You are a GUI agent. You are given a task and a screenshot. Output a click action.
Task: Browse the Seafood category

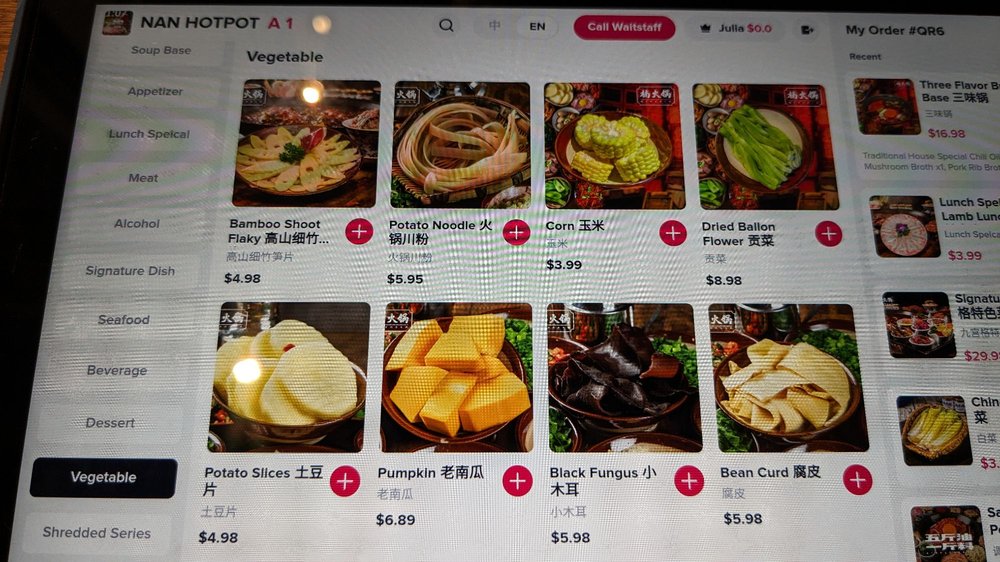click(x=123, y=320)
